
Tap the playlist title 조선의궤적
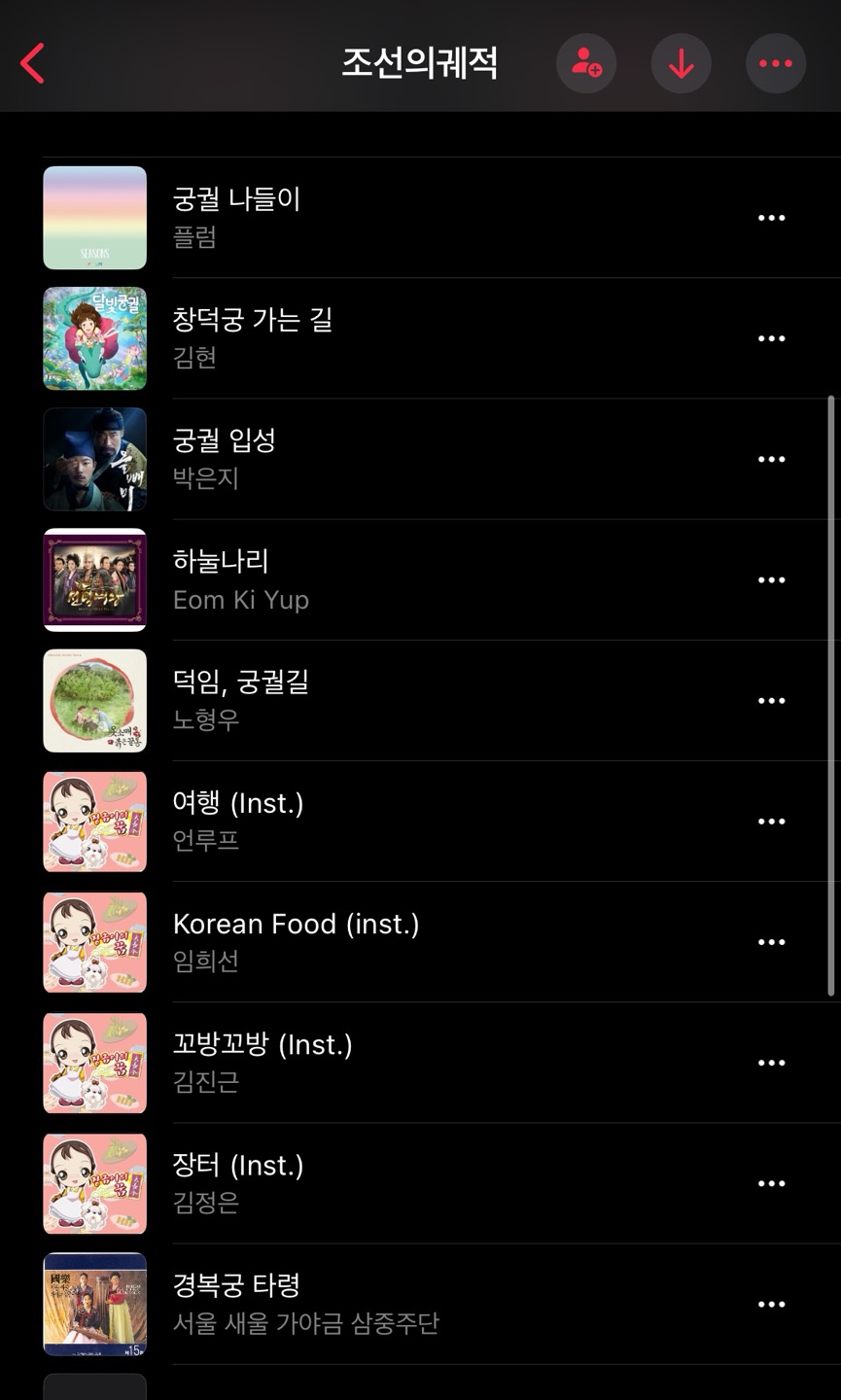click(420, 62)
